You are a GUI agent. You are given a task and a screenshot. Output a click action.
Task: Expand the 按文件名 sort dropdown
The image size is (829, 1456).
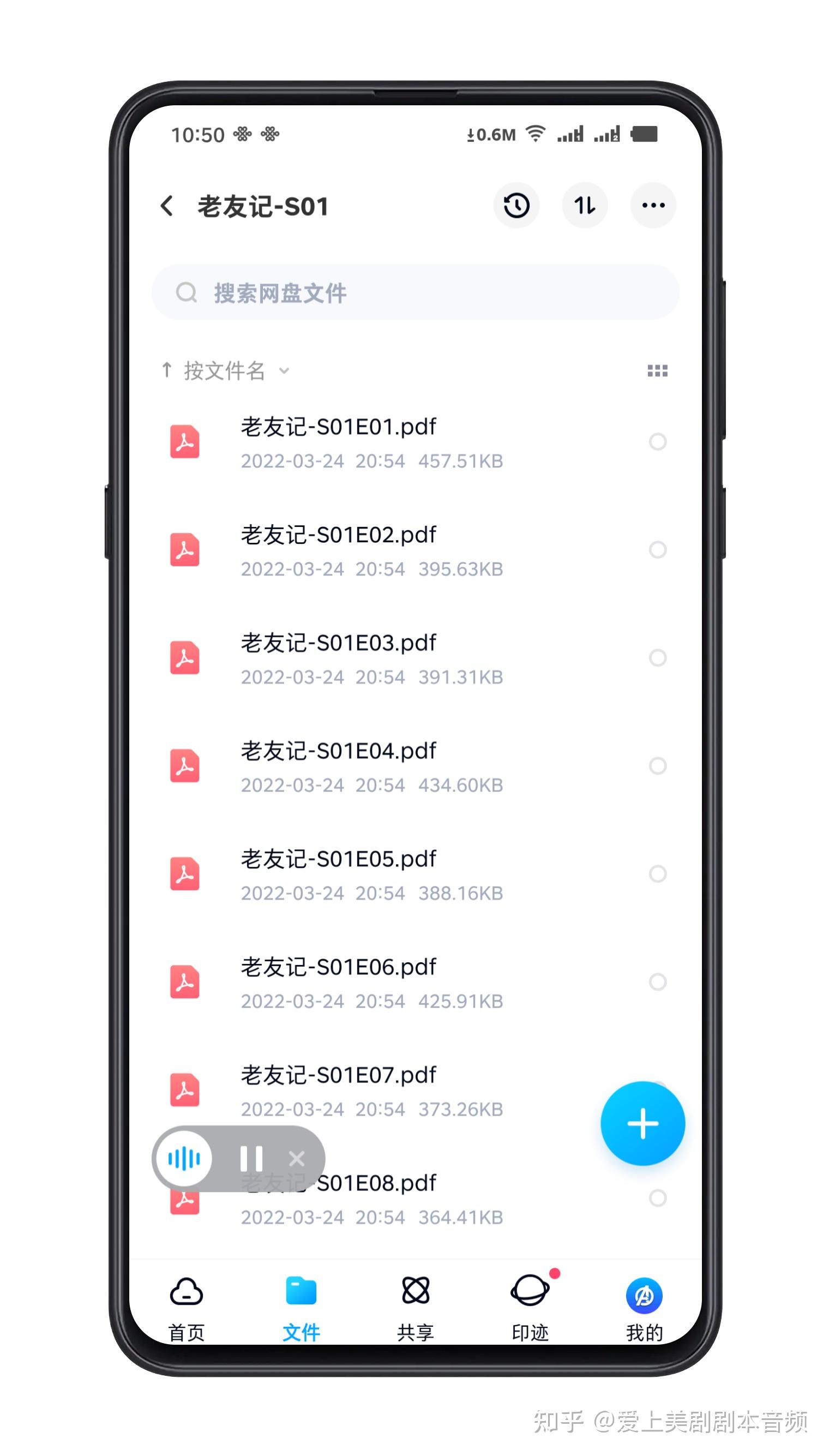[x=225, y=371]
